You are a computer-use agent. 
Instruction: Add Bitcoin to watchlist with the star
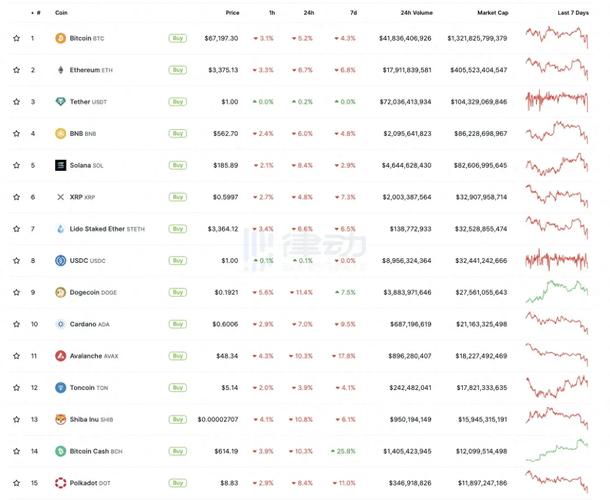(x=16, y=38)
